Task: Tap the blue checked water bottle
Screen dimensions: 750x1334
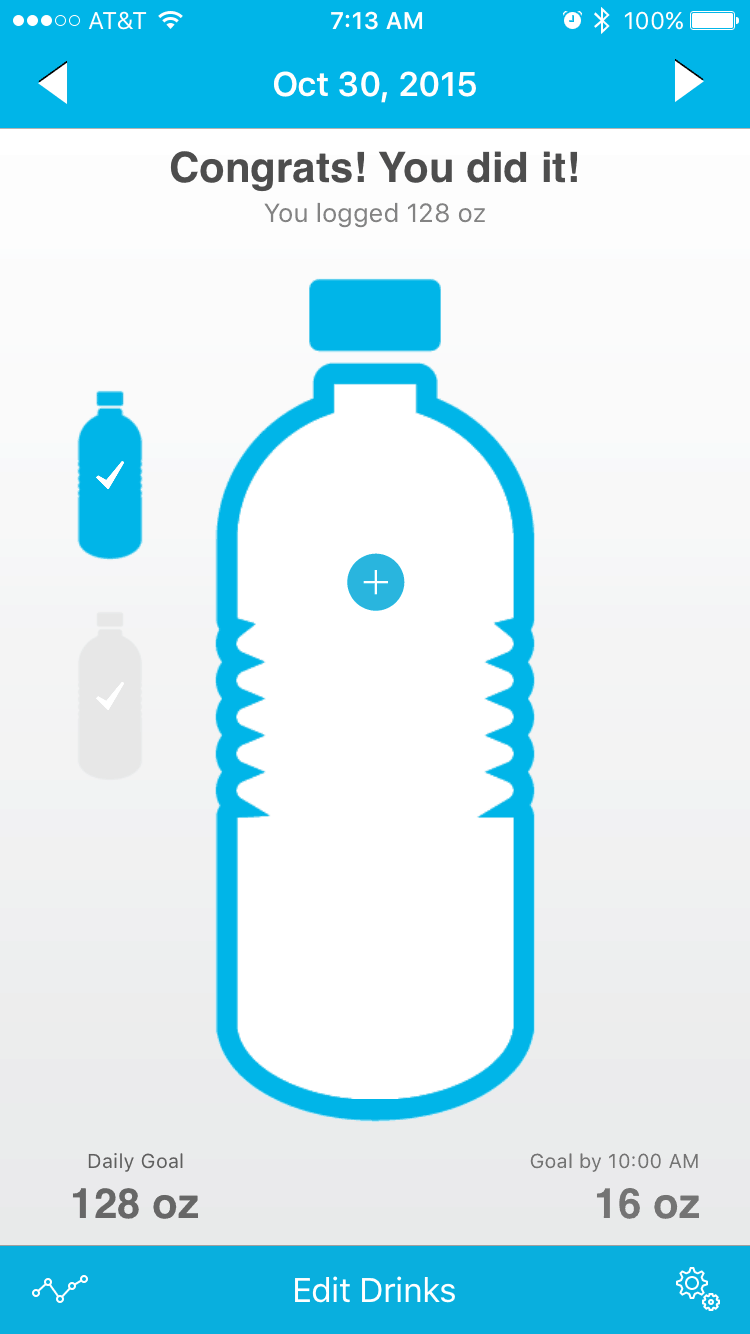Action: pos(110,475)
